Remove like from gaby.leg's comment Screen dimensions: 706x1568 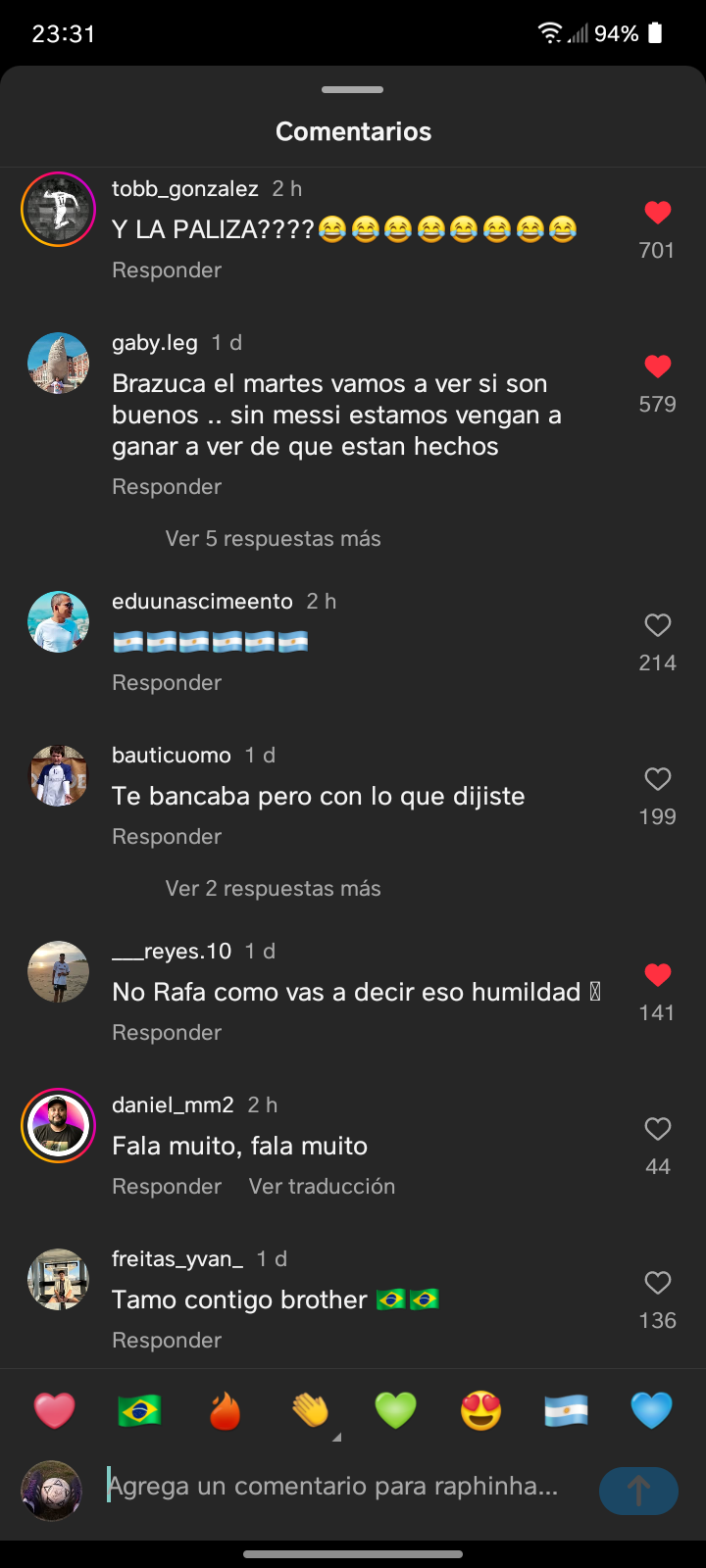pyautogui.click(x=657, y=366)
